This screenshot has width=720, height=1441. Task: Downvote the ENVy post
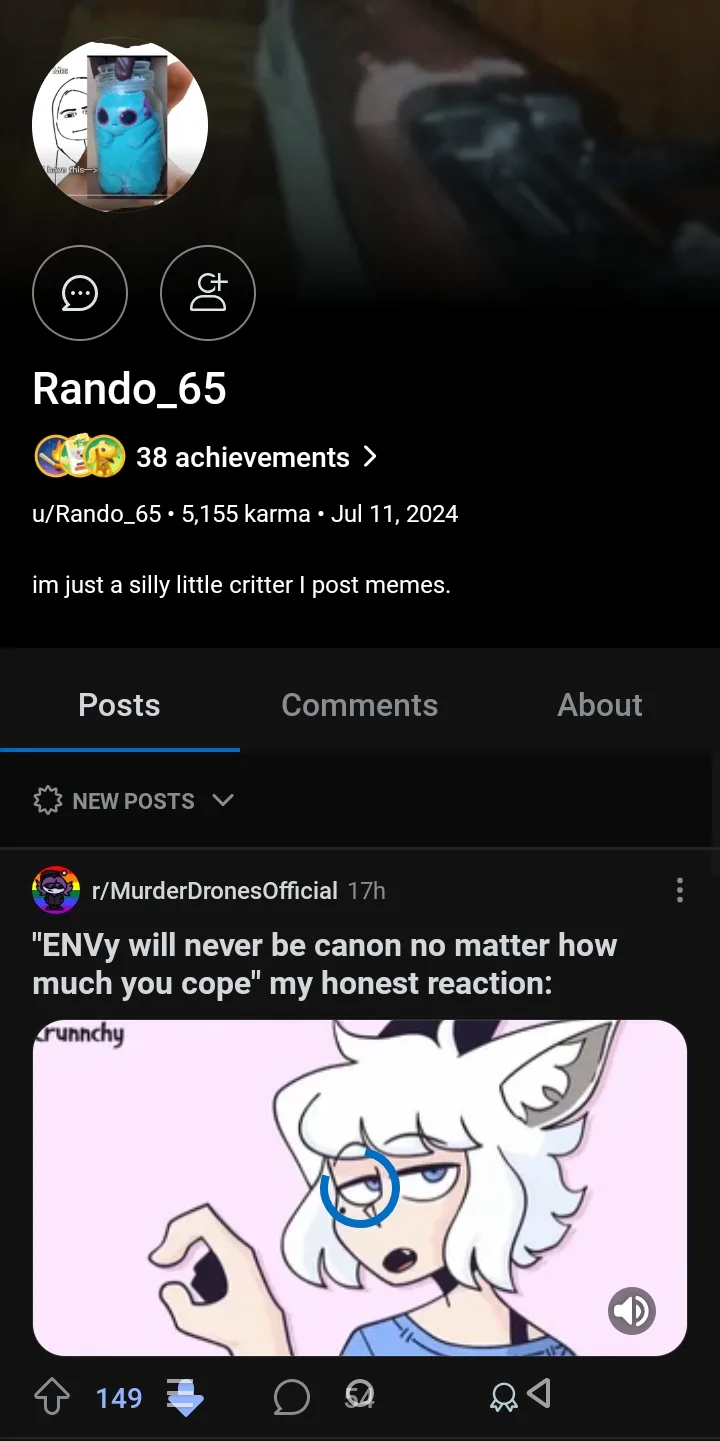pyautogui.click(x=185, y=1397)
